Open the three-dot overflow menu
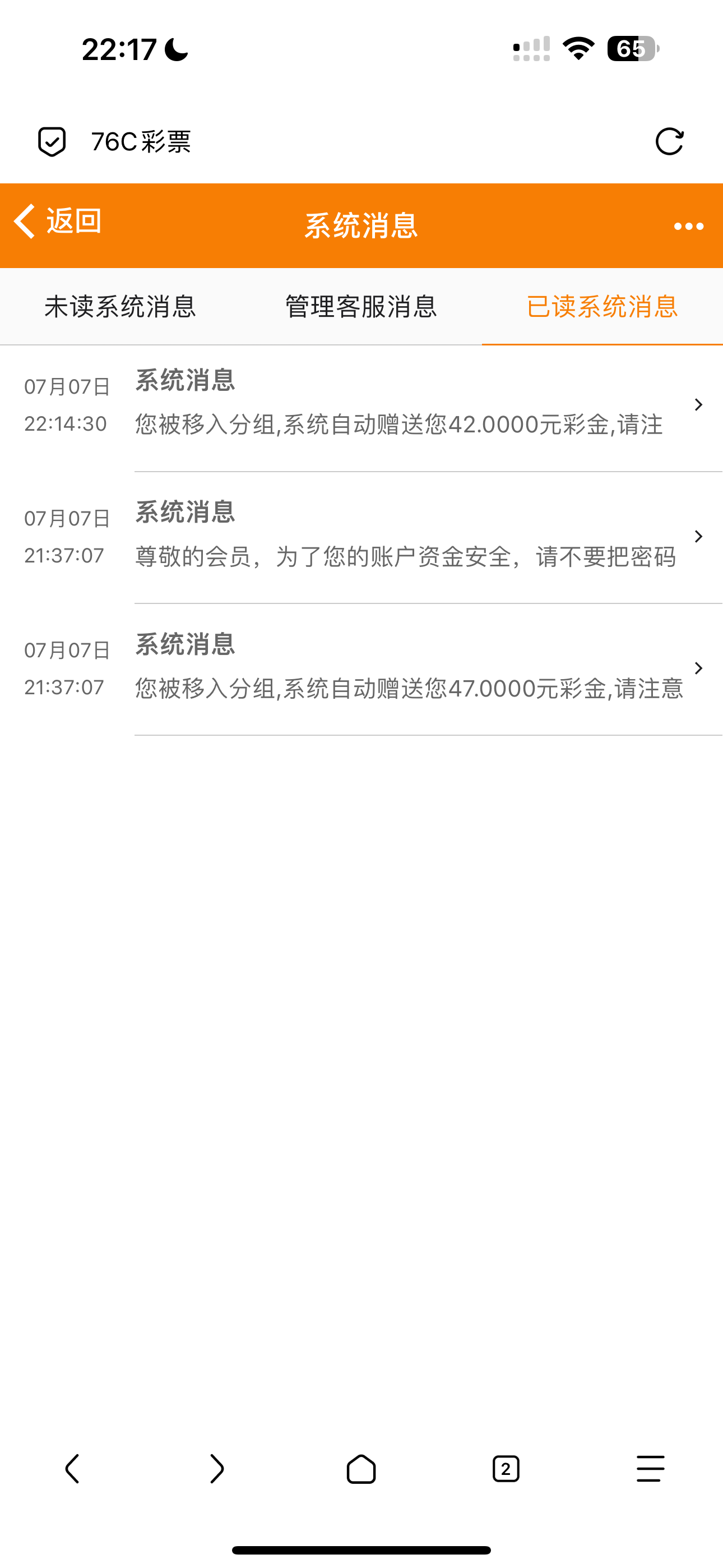The height and width of the screenshot is (1568, 723). (x=688, y=227)
